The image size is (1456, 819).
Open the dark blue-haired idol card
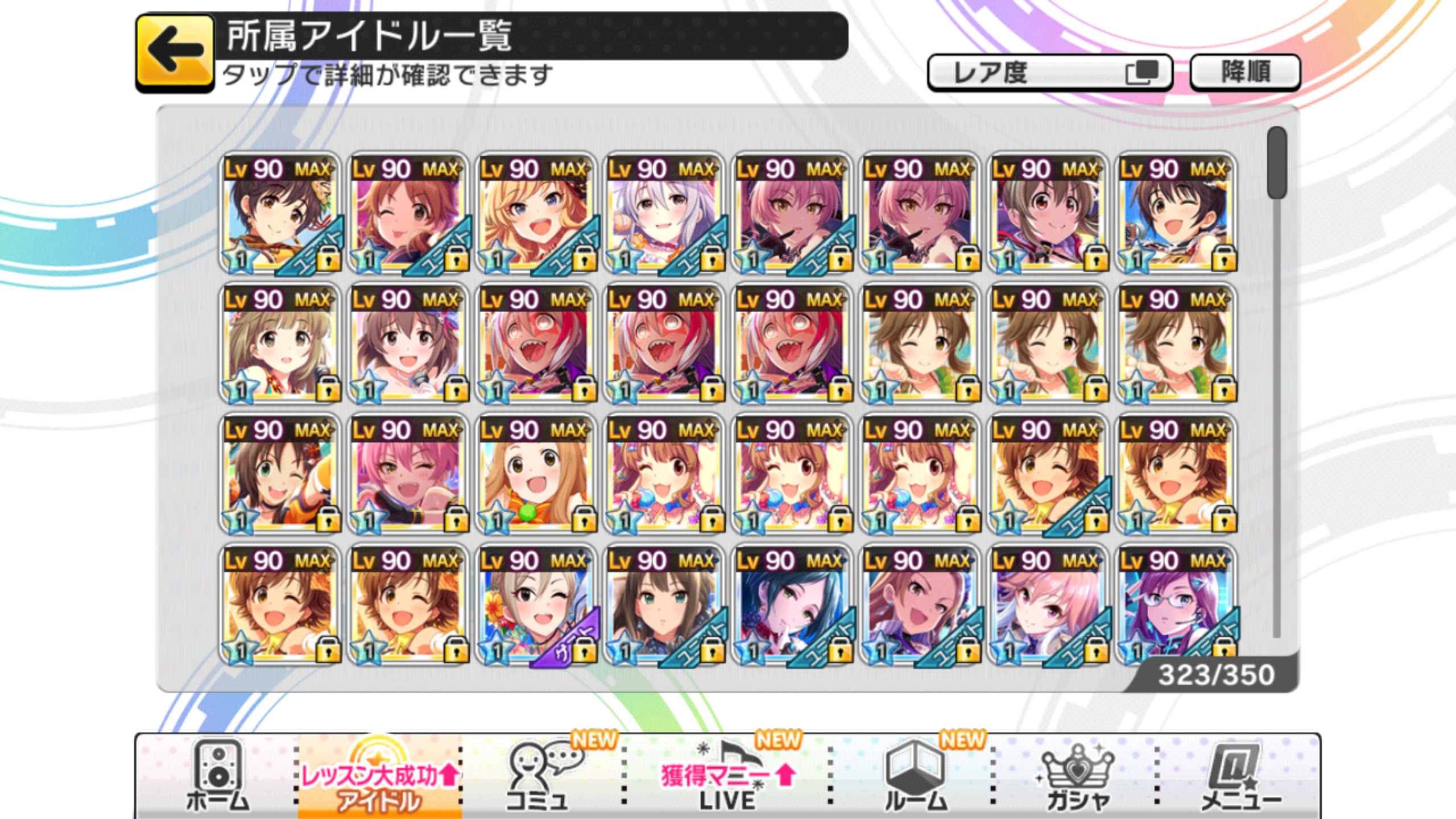click(x=791, y=606)
